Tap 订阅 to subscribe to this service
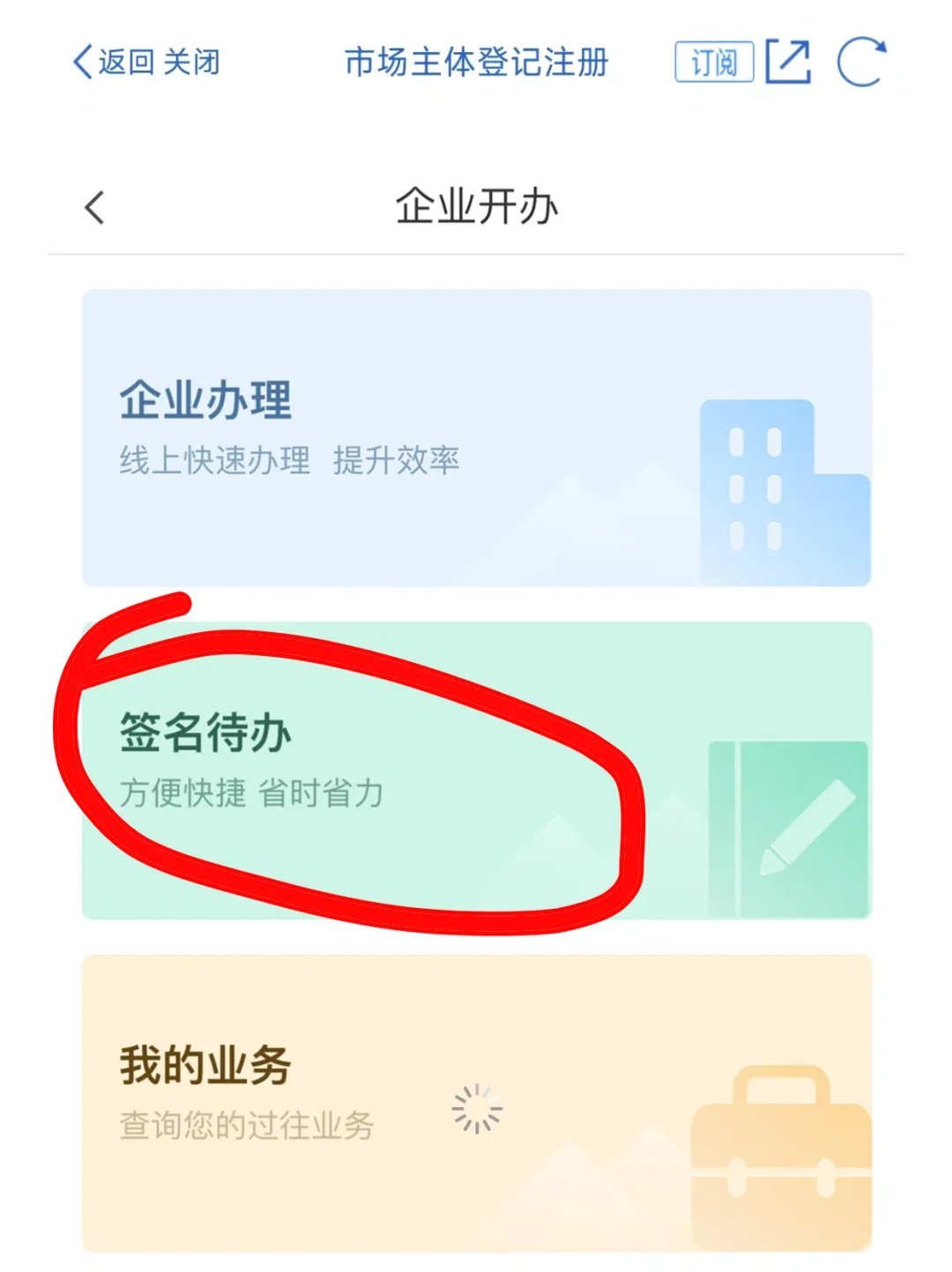Viewport: 952px width, 1272px height. click(x=714, y=63)
